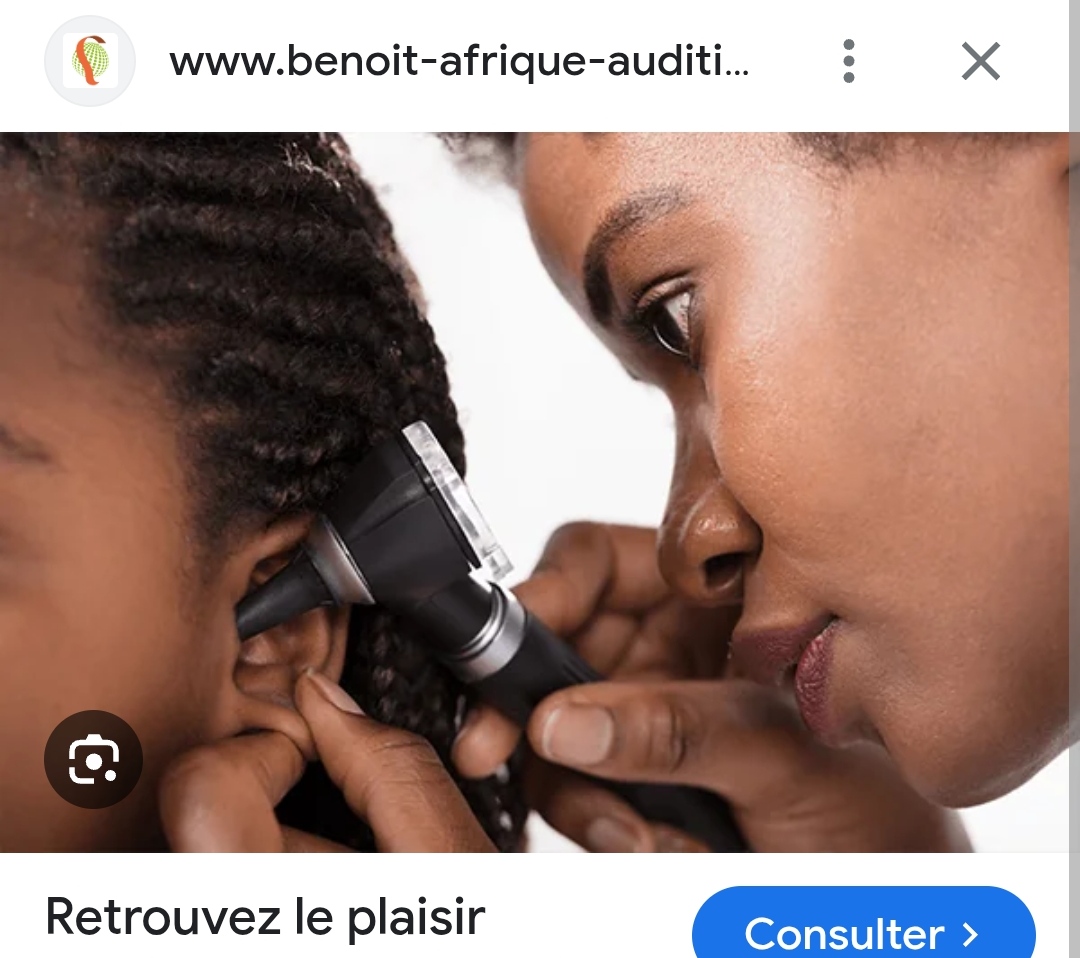Open the benoit-afrique-audition website link
1080x958 pixels.
click(459, 62)
